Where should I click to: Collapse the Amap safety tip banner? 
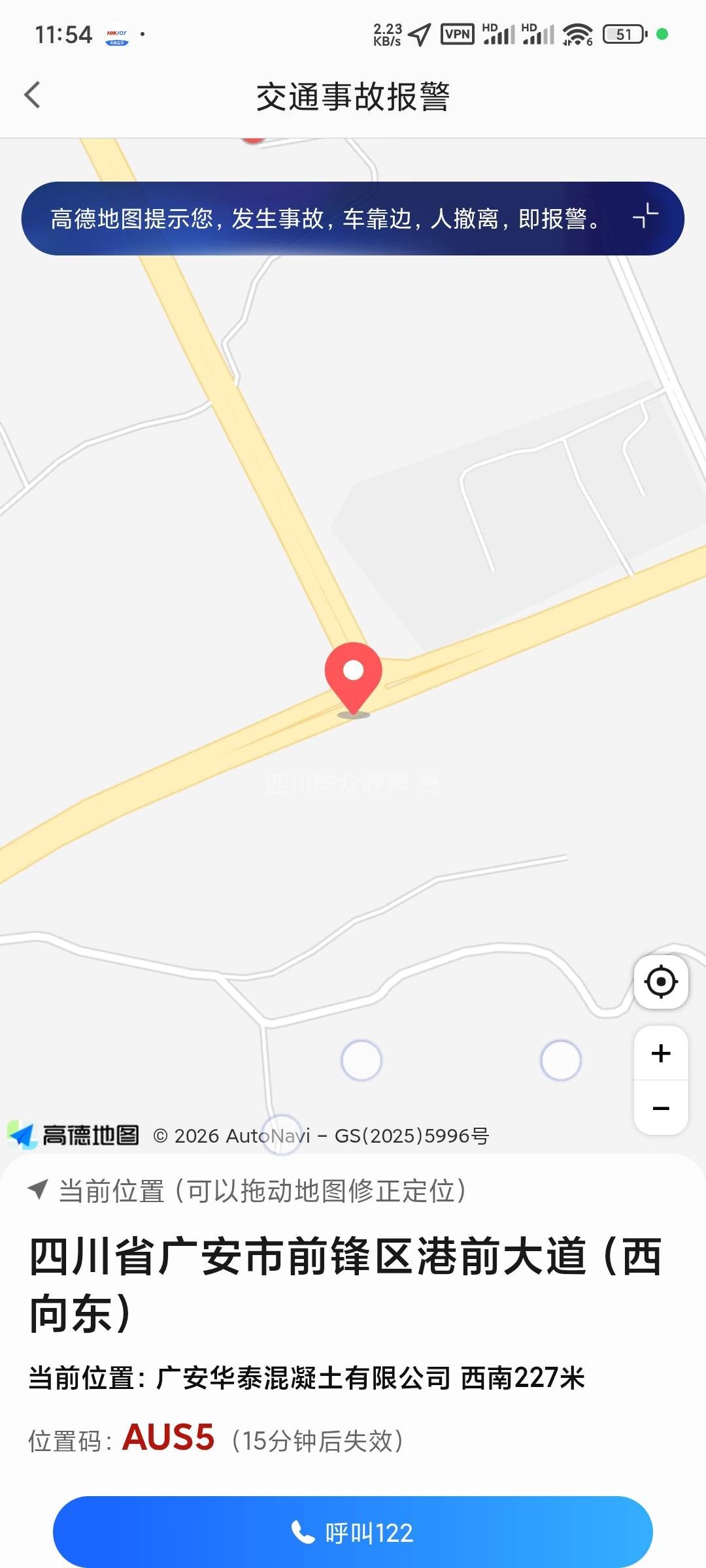[645, 217]
